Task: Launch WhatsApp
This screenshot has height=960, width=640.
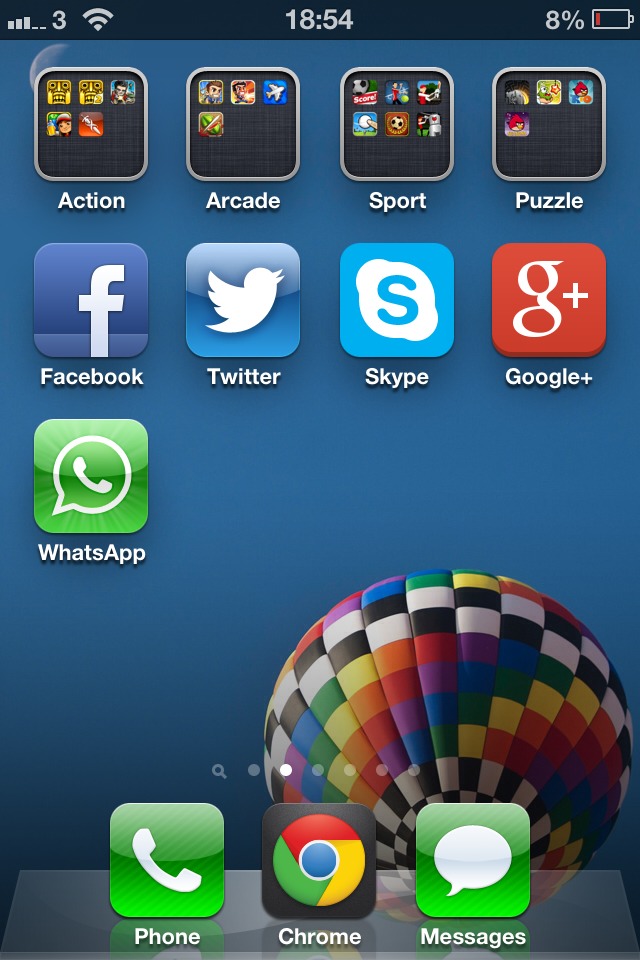Action: pos(91,477)
